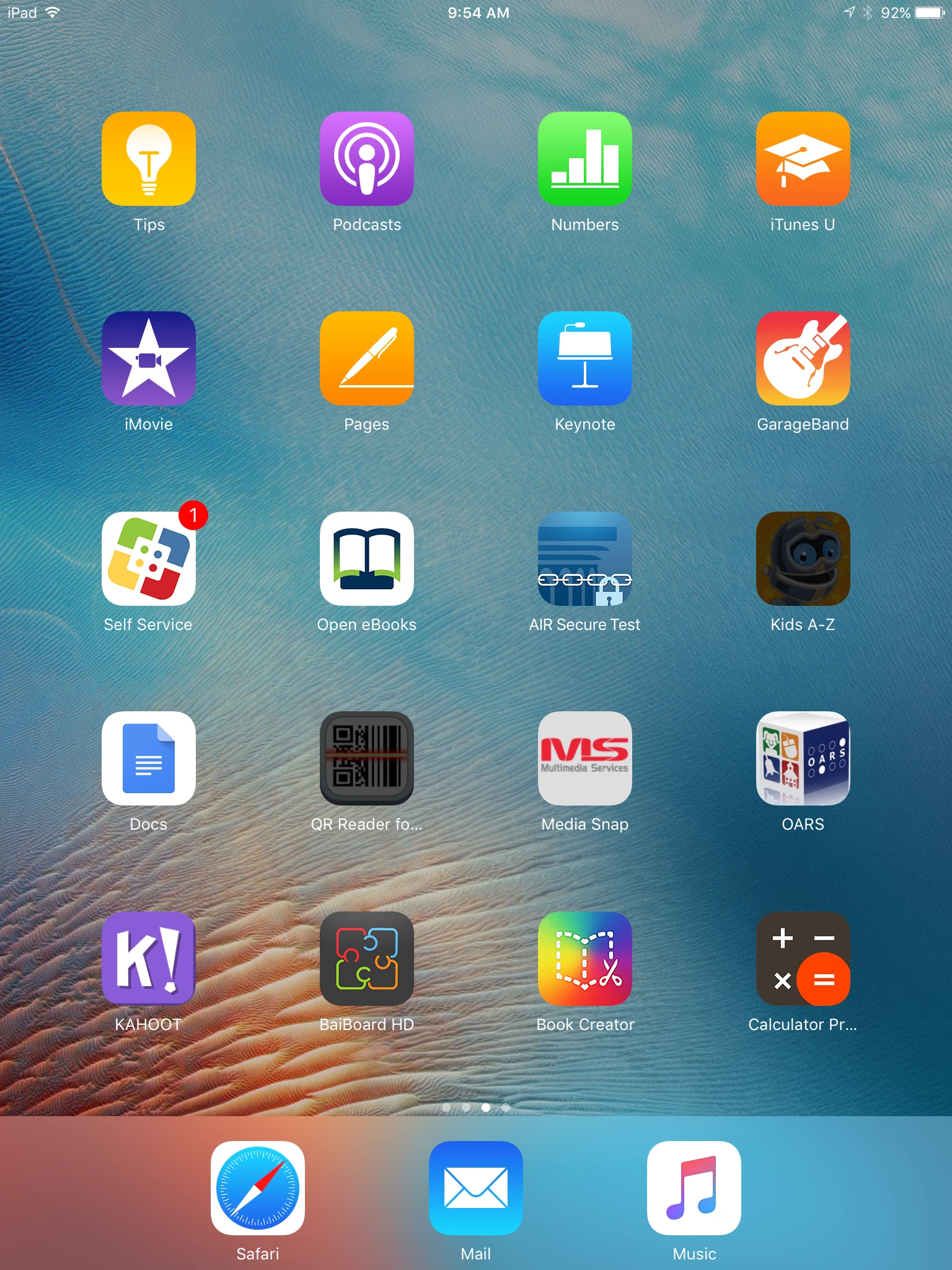Open GarageBand
Image resolution: width=952 pixels, height=1270 pixels.
pos(803,358)
